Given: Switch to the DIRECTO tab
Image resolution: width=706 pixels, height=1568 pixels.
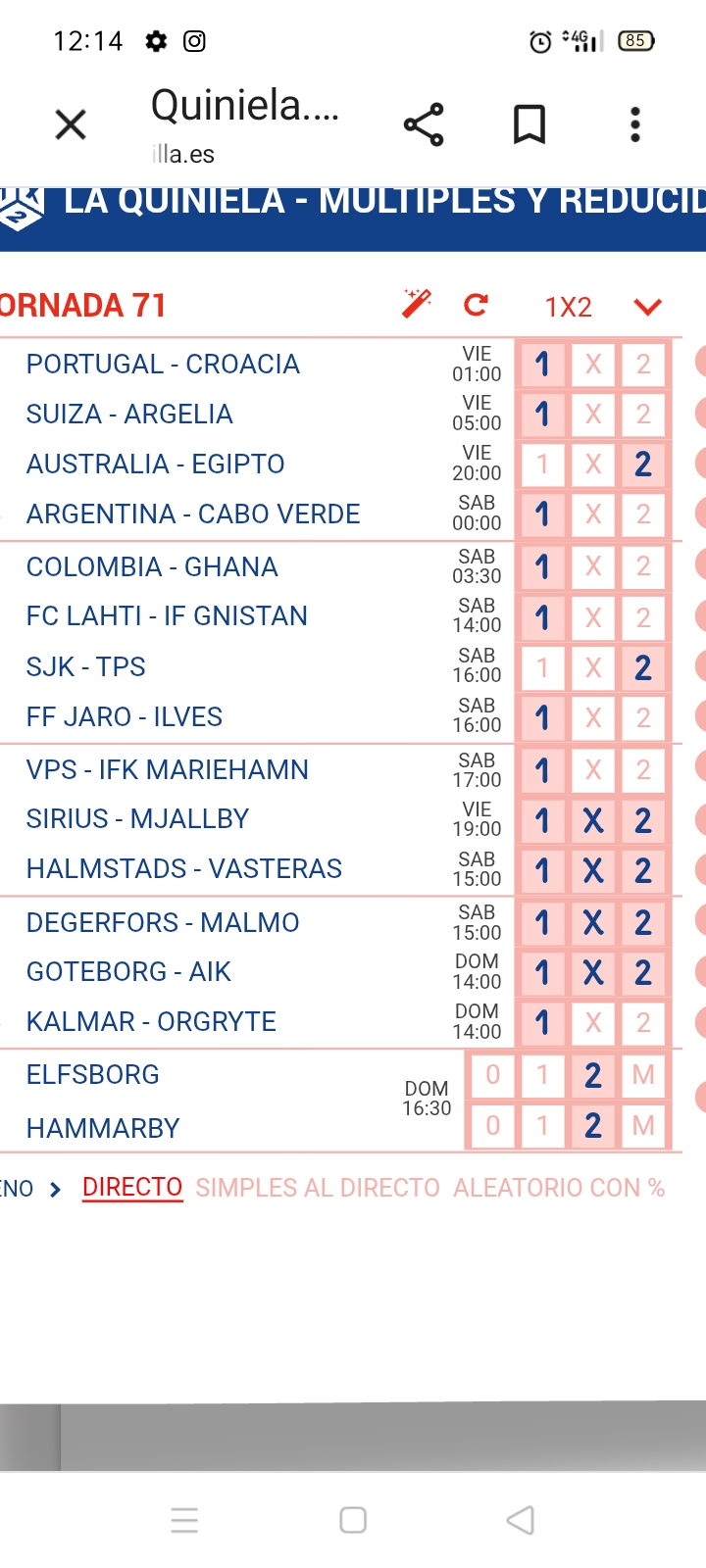Looking at the screenshot, I should pyautogui.click(x=132, y=1188).
